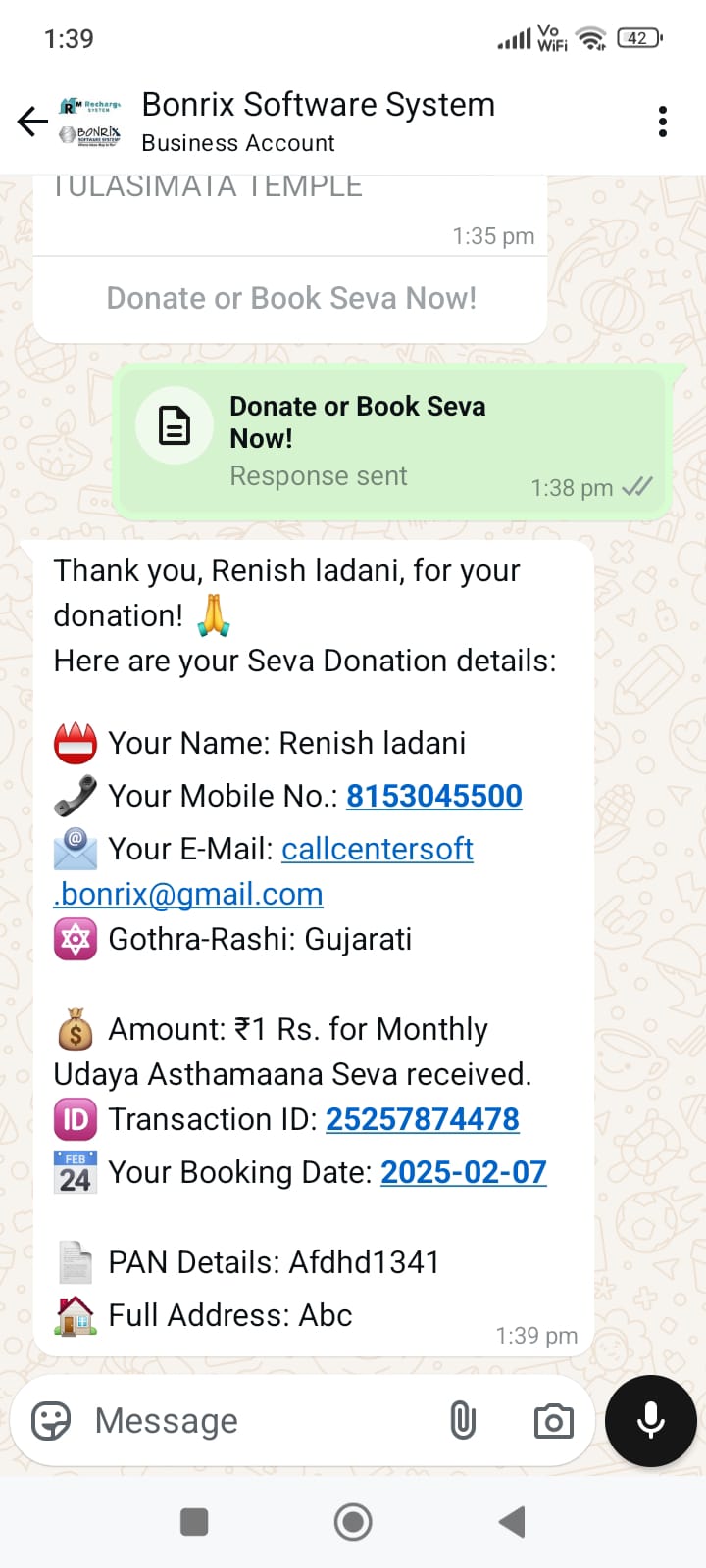Tap the voice message microphone button
706x1568 pixels.
click(651, 1420)
